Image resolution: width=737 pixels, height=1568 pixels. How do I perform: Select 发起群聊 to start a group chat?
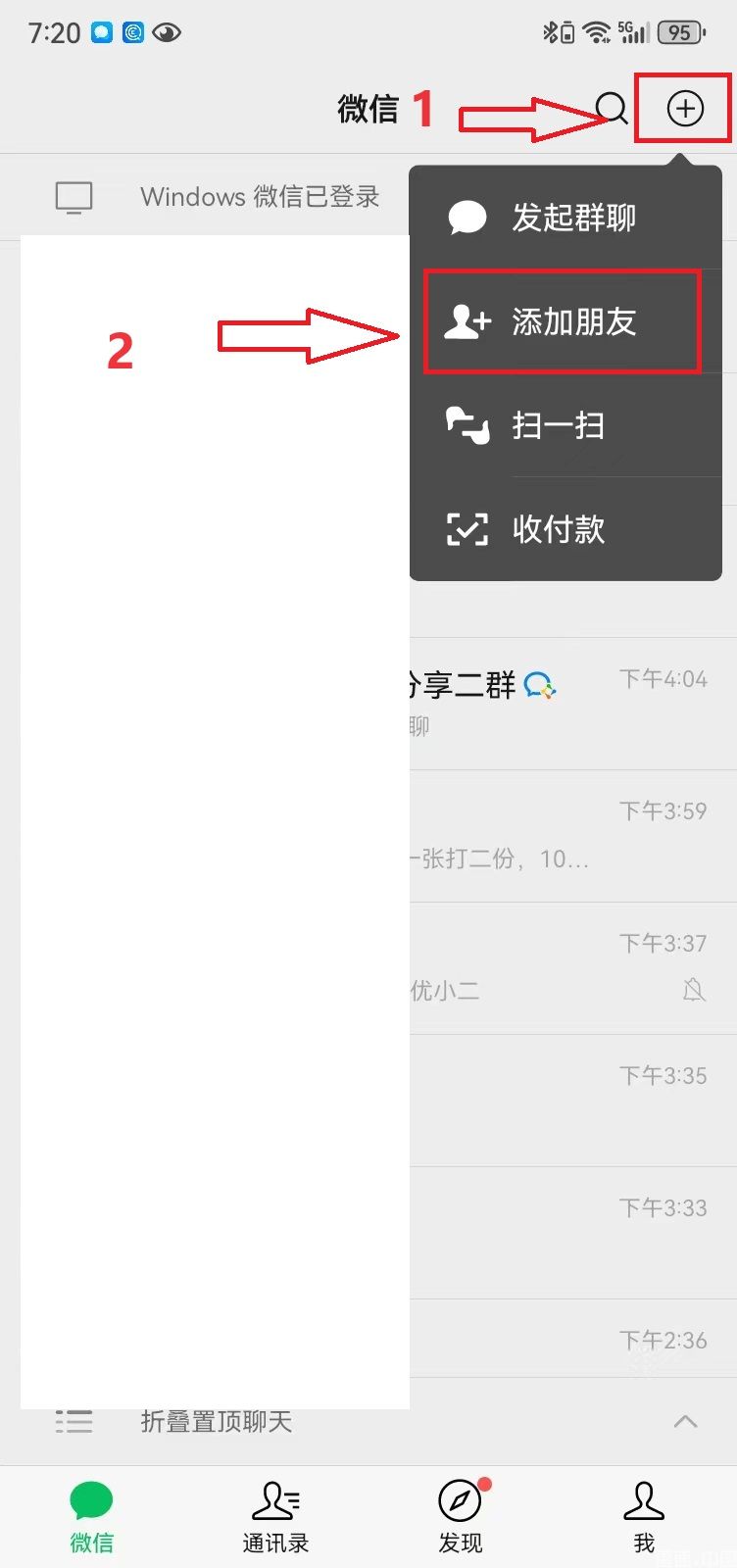565,218
